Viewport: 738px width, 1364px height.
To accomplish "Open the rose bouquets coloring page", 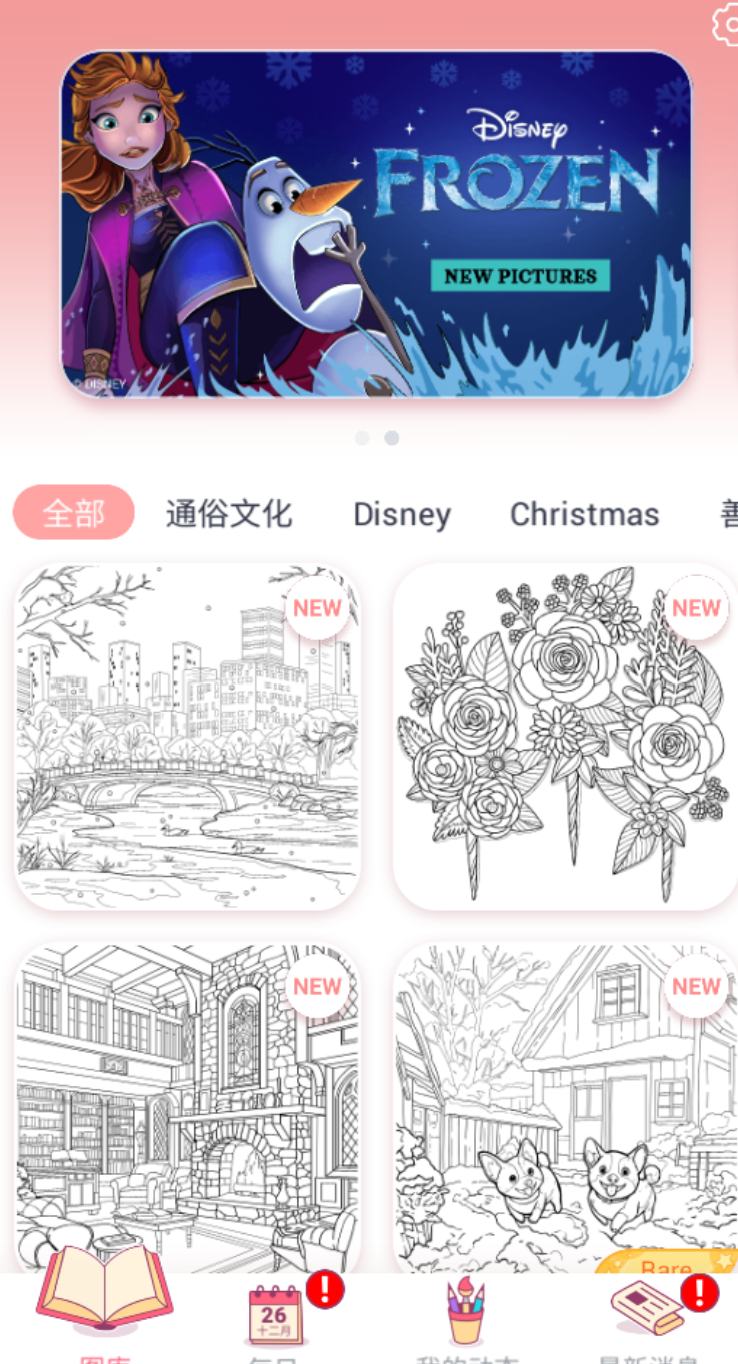I will [564, 736].
